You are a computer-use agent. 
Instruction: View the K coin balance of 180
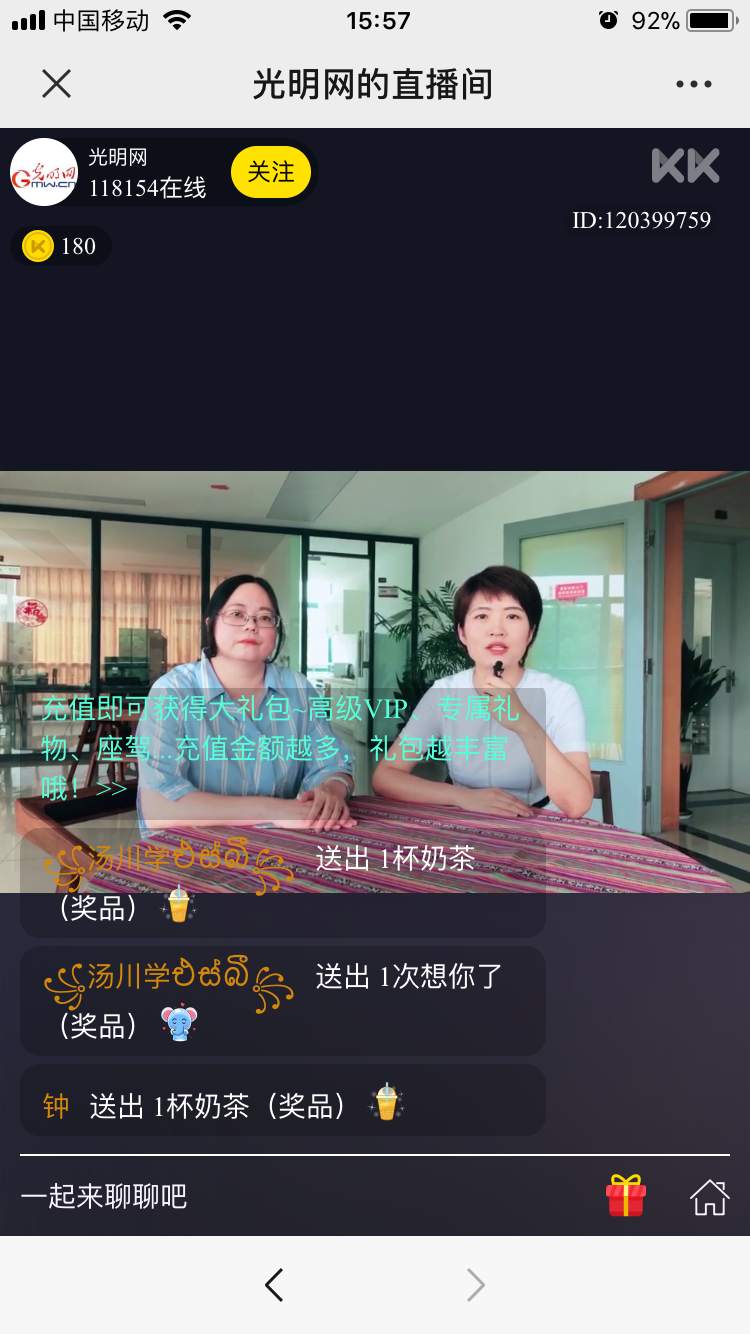[60, 246]
